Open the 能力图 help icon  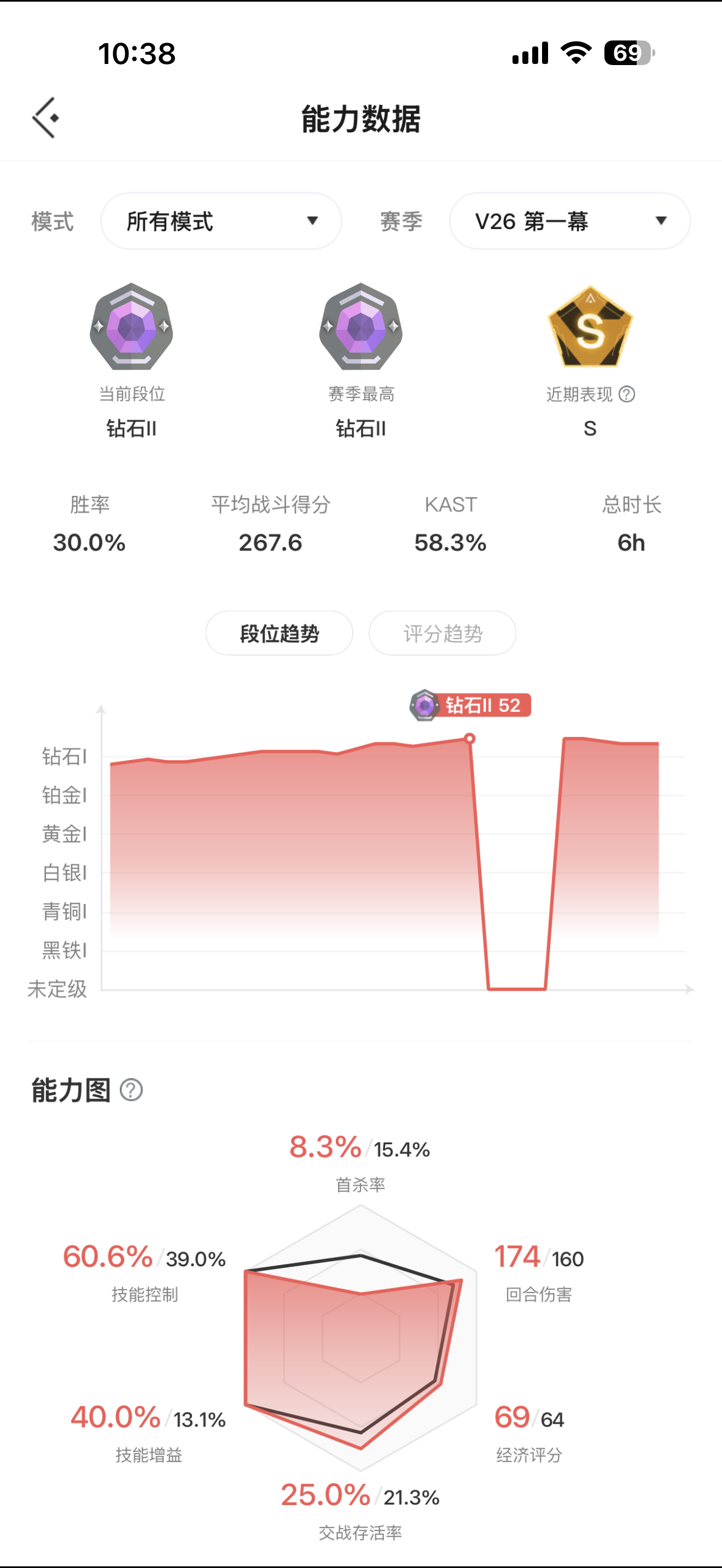[131, 1090]
